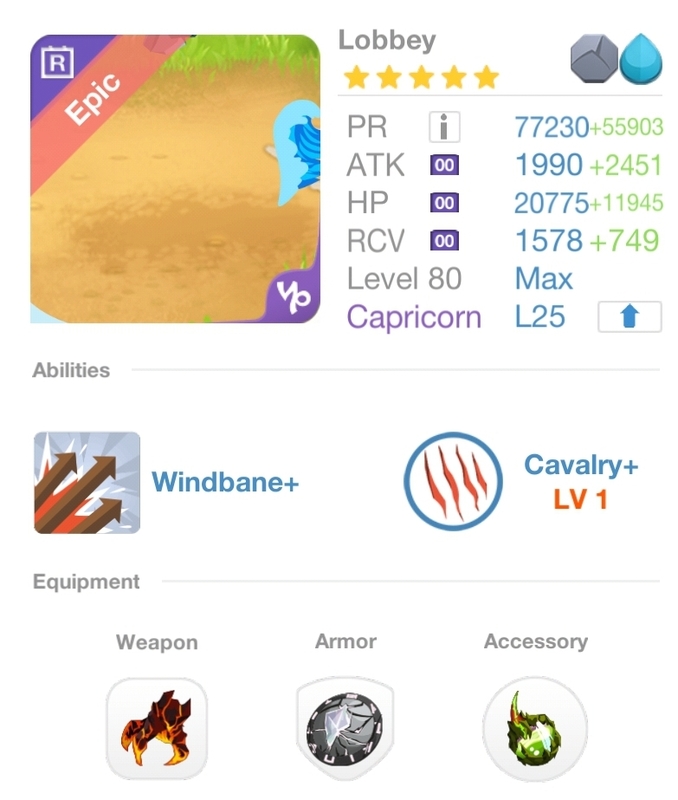
Task: Open the PR info icon
Action: click(444, 127)
